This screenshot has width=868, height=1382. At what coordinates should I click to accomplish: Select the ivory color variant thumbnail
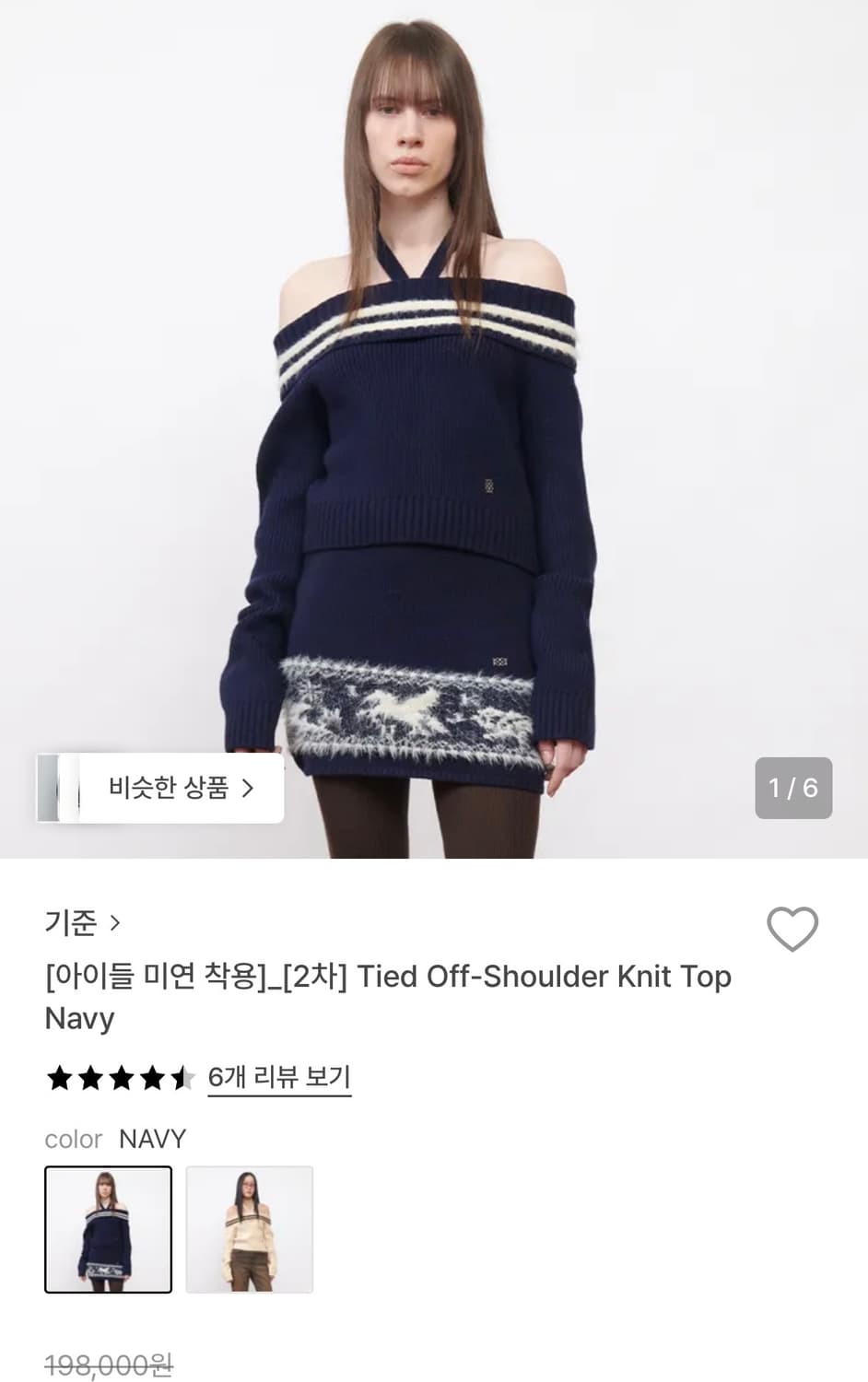point(250,1230)
